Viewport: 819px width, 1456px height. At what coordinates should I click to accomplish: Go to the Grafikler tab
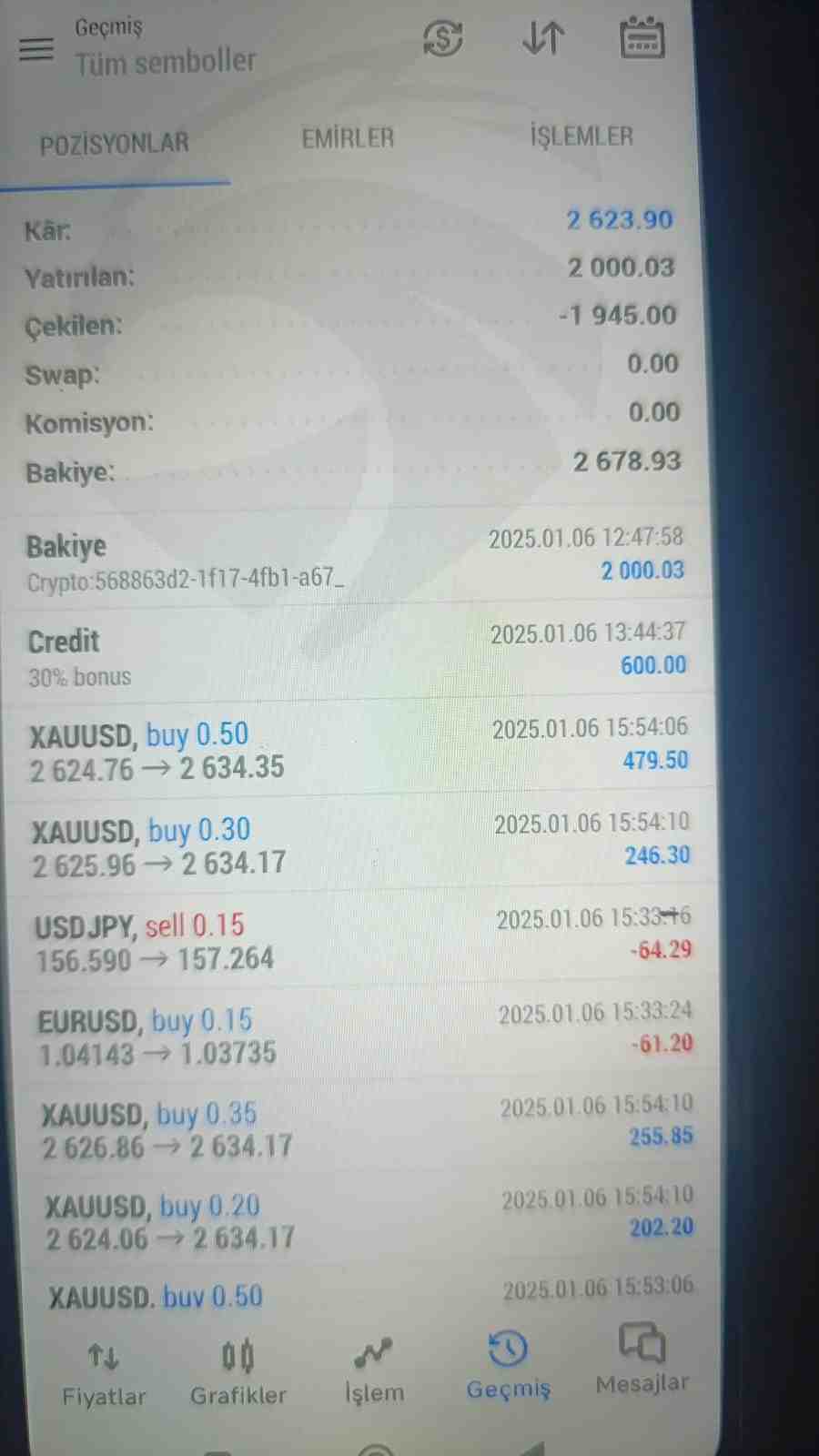point(238,1373)
